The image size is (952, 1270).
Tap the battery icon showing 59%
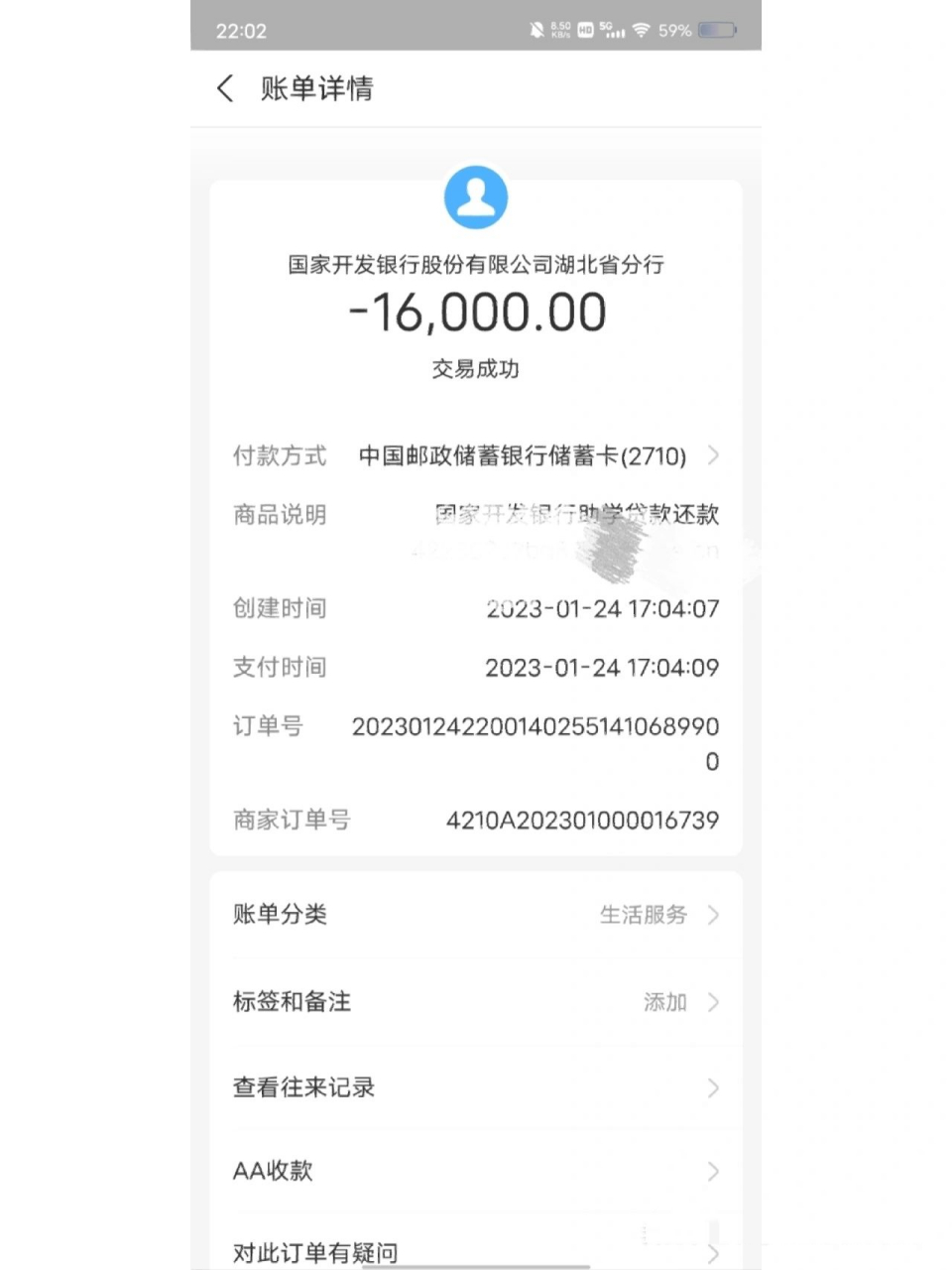pyautogui.click(x=716, y=30)
